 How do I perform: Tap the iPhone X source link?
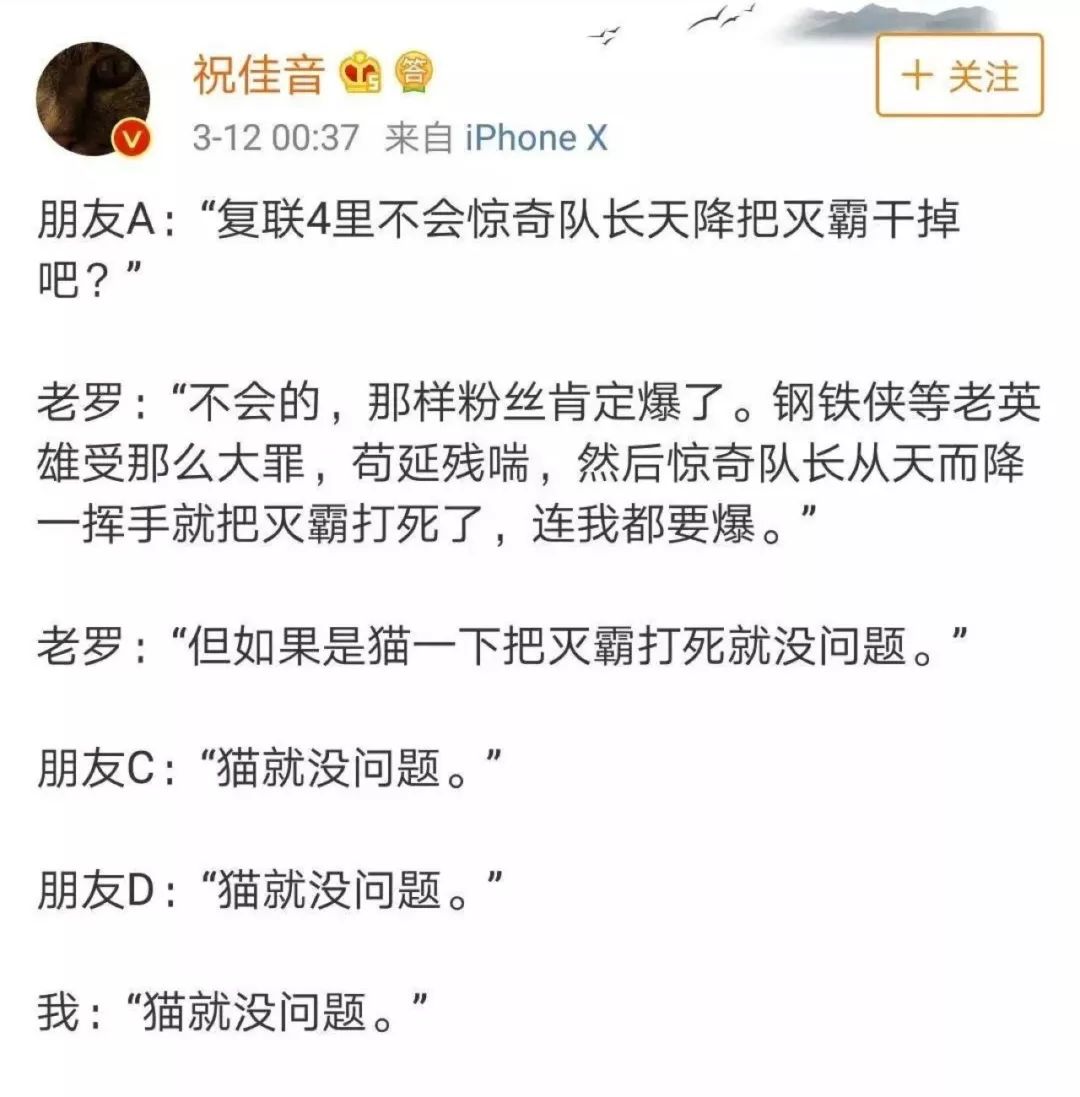coord(536,138)
